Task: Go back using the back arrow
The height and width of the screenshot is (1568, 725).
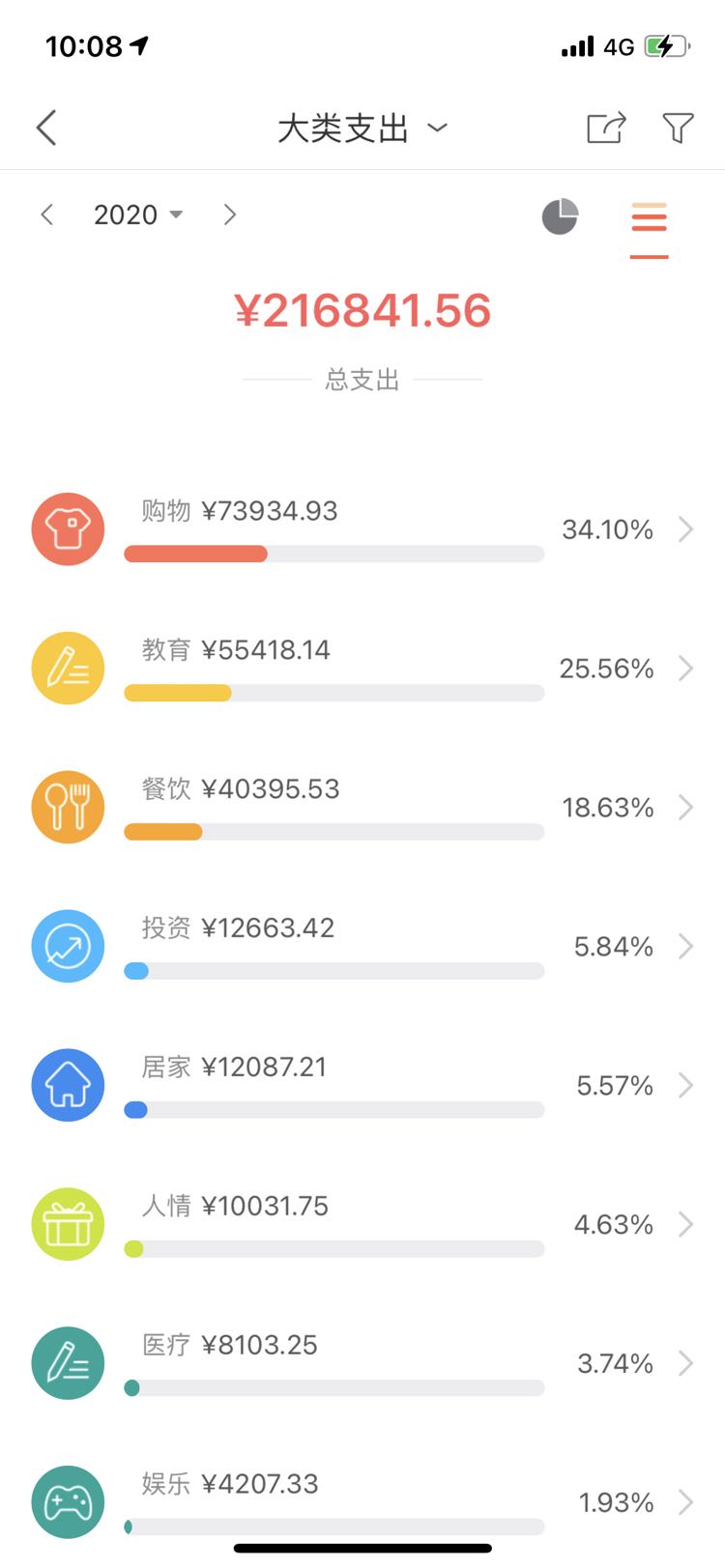Action: [46, 128]
